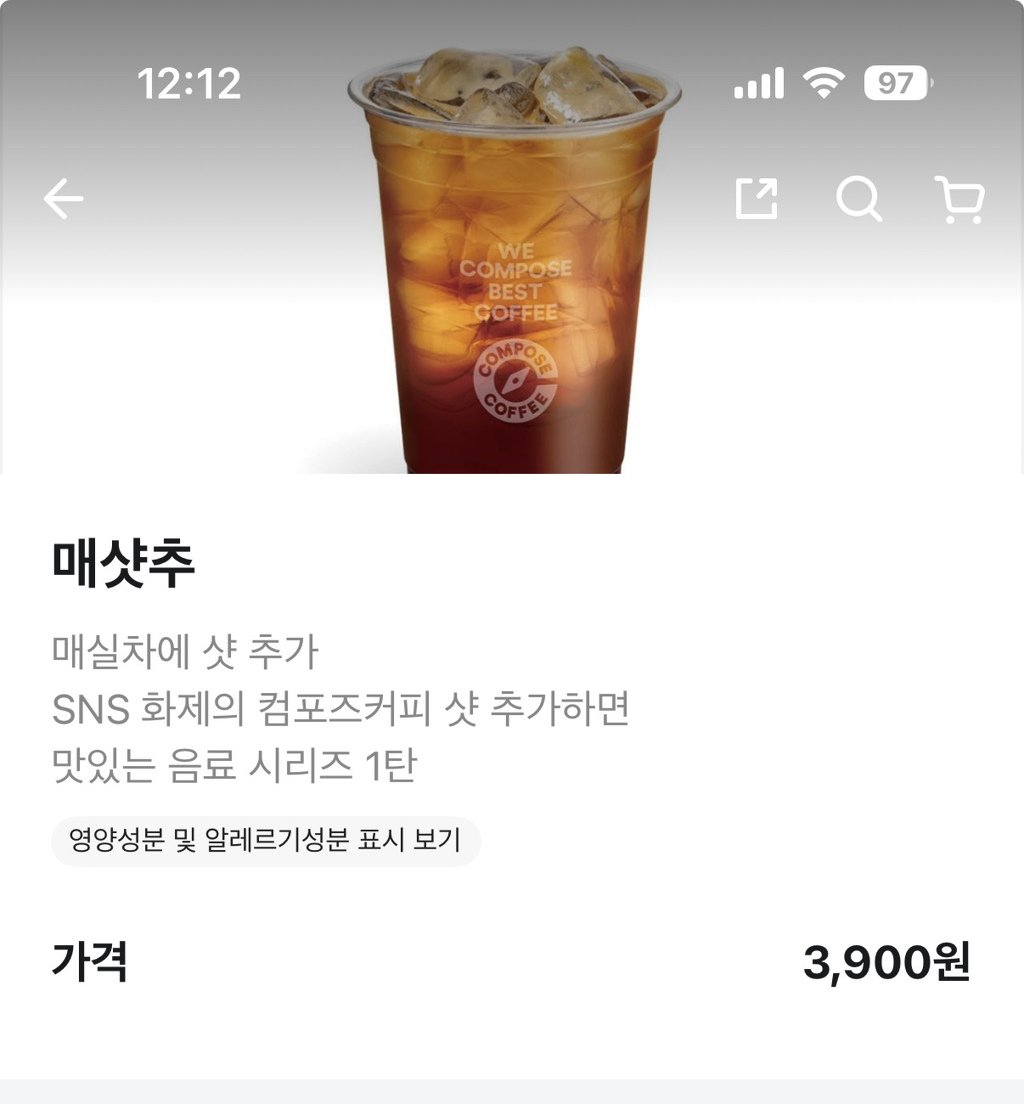This screenshot has width=1024, height=1104.
Task: Tap the battery indicator showing 97
Action: 895,84
